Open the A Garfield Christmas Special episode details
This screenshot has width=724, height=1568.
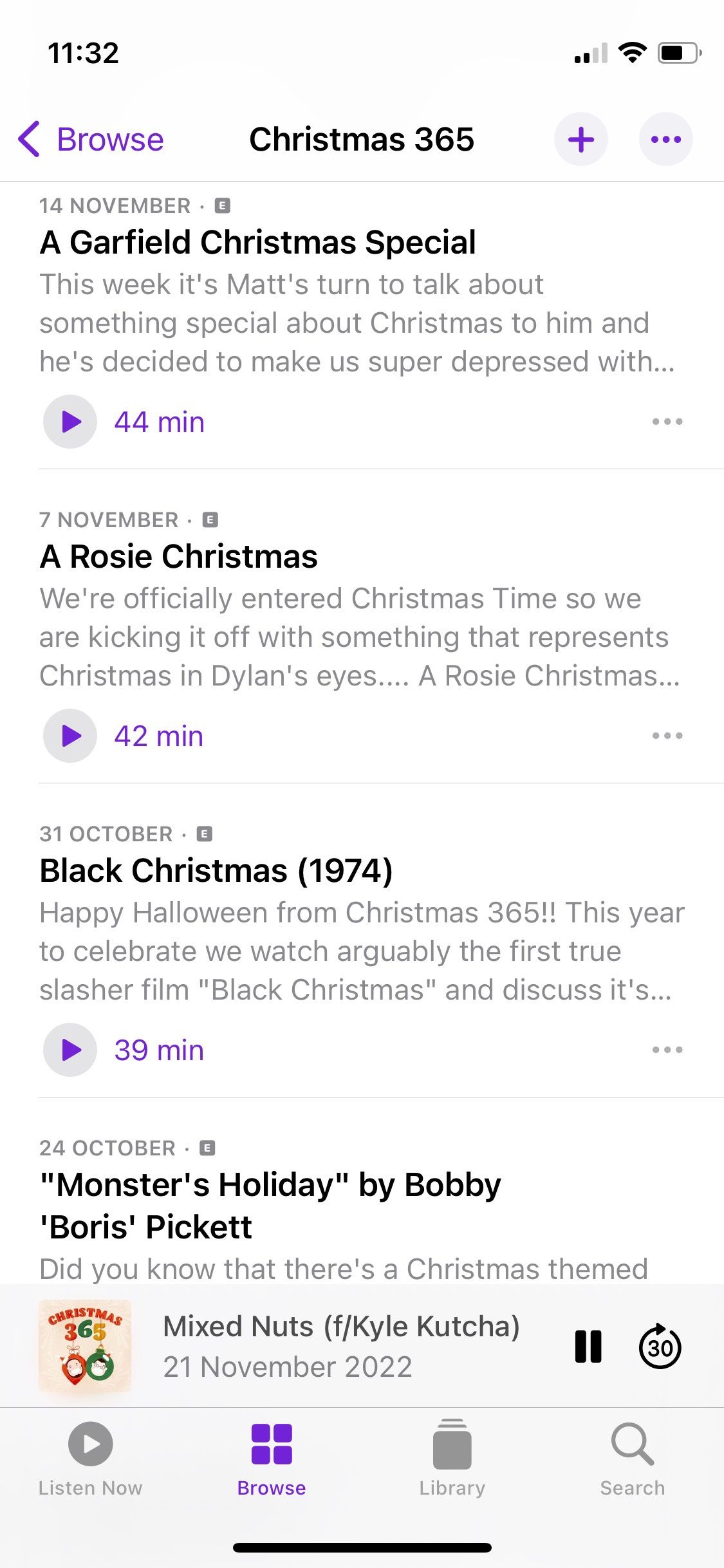[257, 243]
